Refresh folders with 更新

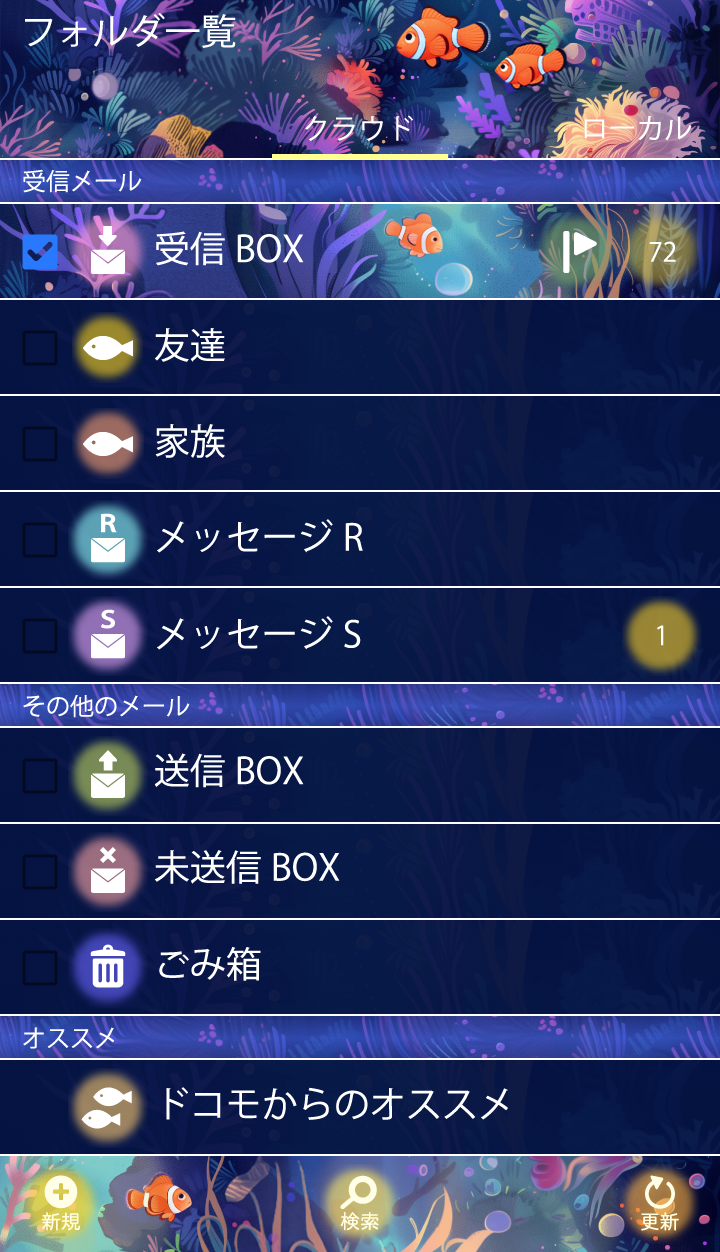(659, 1204)
